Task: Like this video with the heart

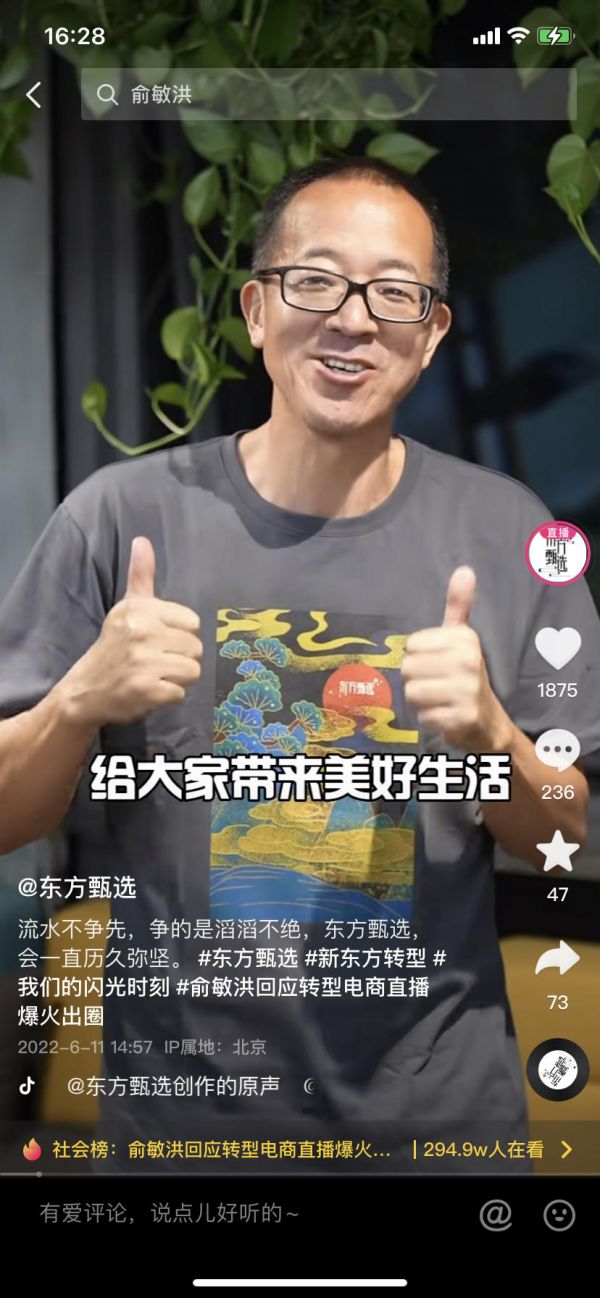Action: (557, 648)
